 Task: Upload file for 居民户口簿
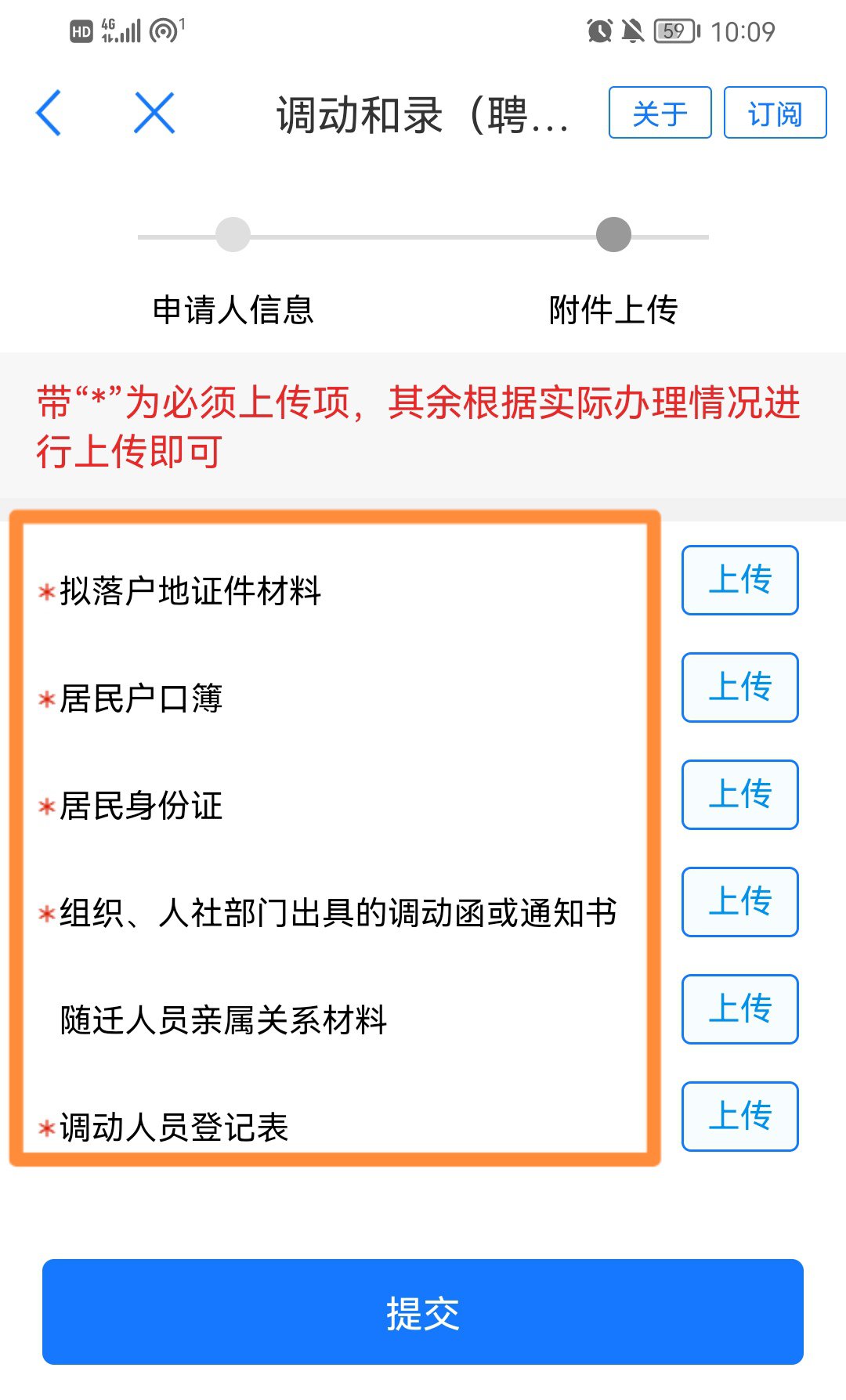739,687
